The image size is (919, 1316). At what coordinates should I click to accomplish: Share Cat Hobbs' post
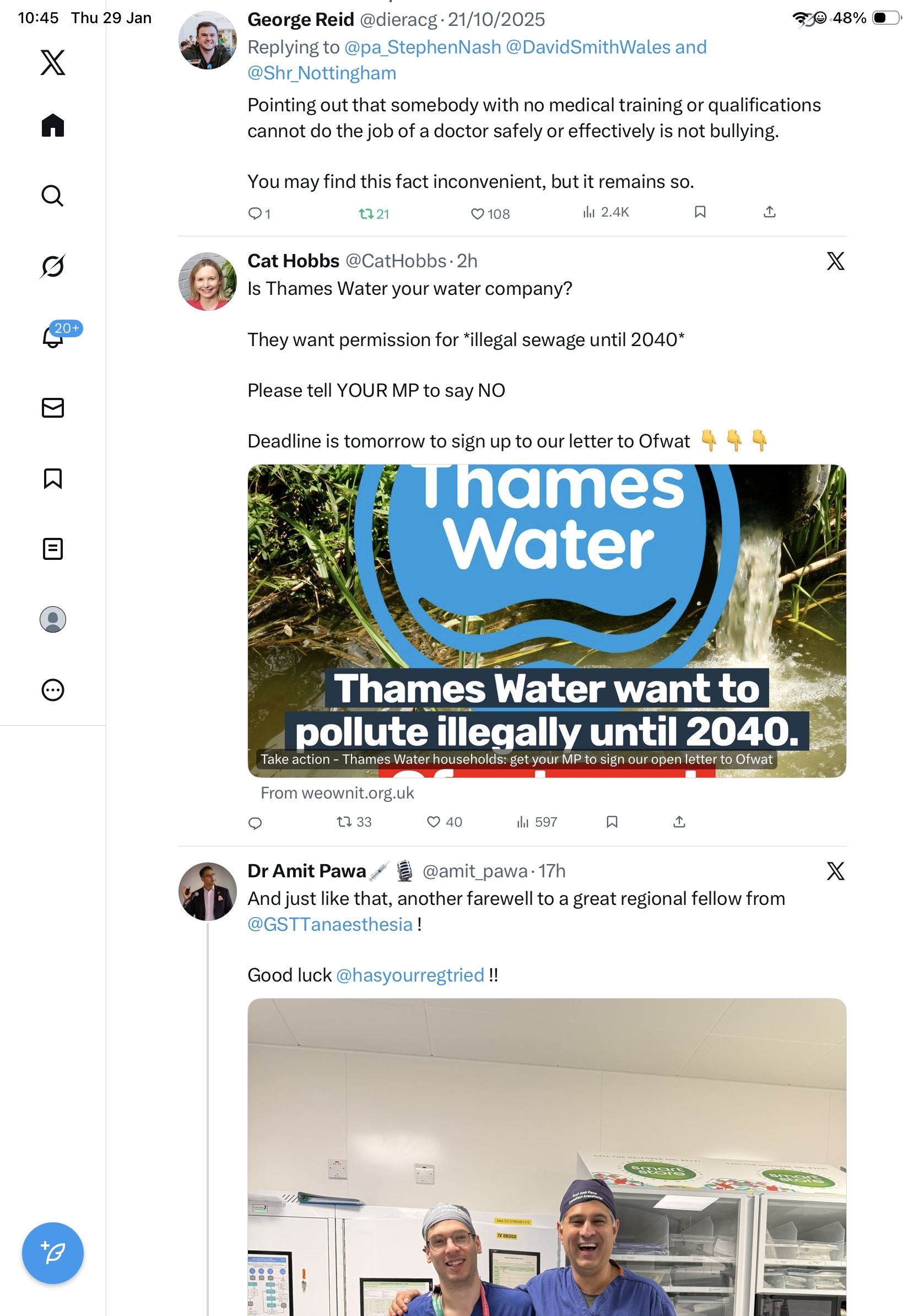click(x=679, y=822)
